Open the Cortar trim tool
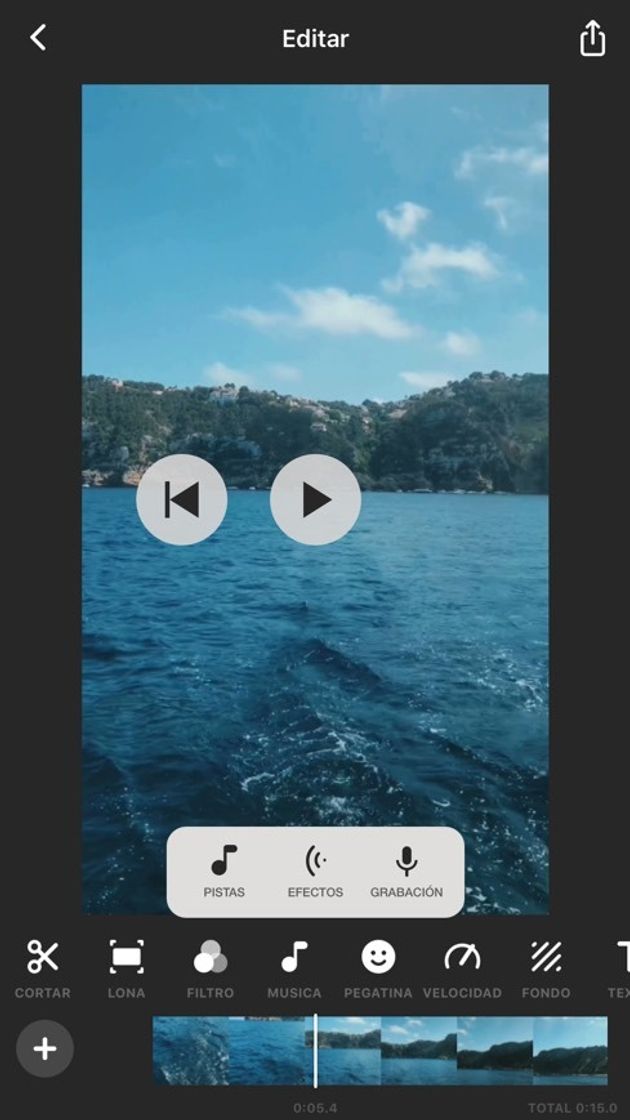This screenshot has width=630, height=1120. pos(43,967)
